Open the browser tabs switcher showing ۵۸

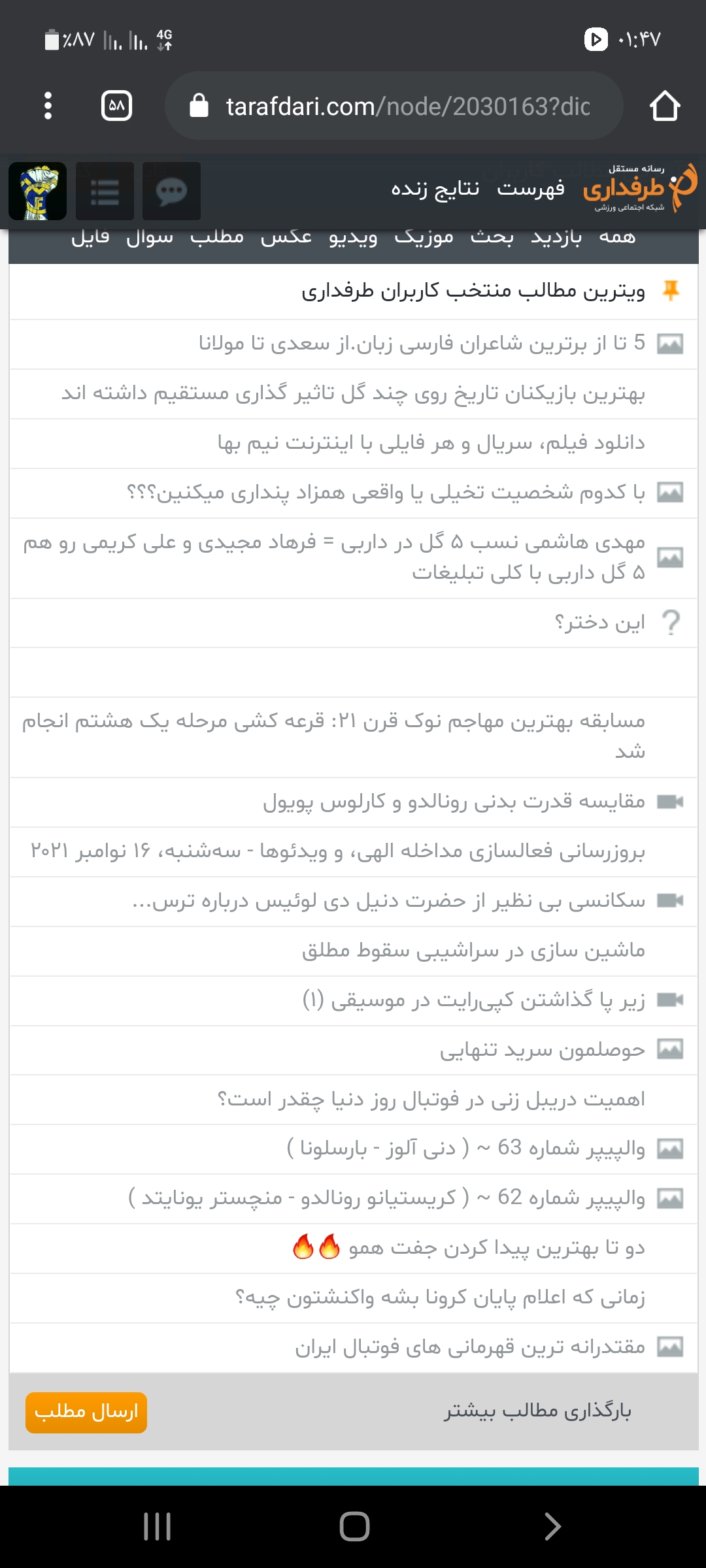pyautogui.click(x=117, y=106)
